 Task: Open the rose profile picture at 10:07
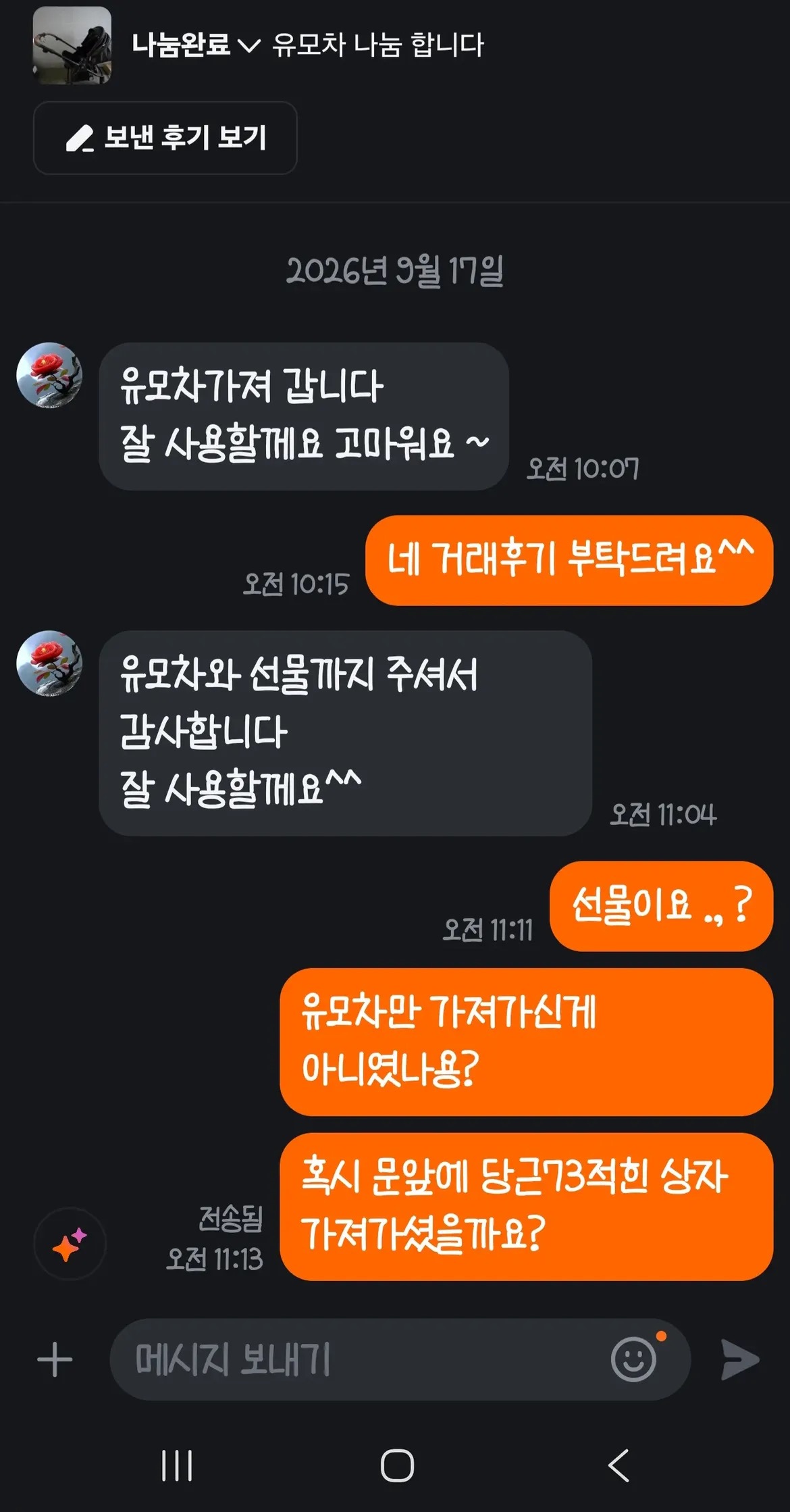click(49, 375)
